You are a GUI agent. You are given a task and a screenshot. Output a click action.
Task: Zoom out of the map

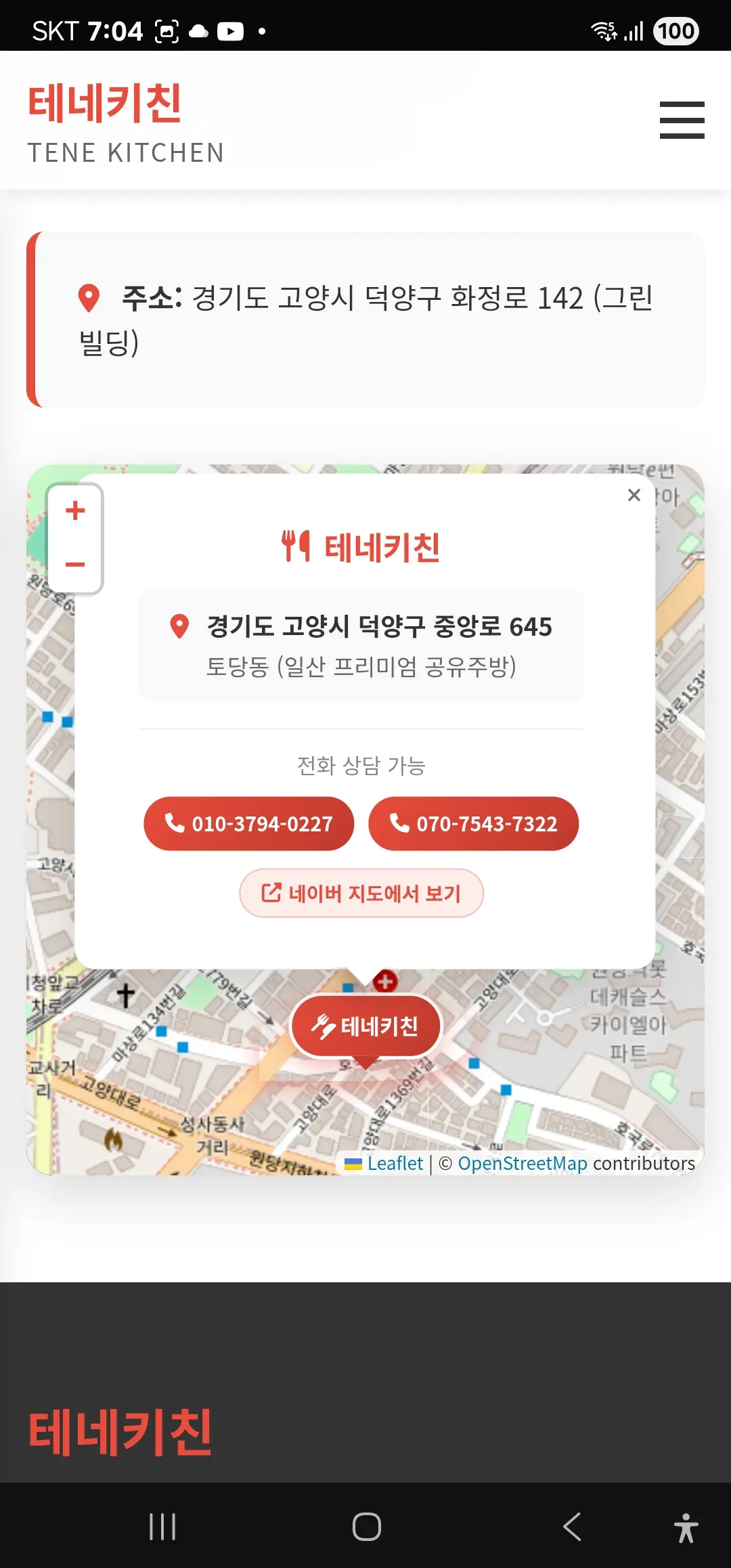75,564
